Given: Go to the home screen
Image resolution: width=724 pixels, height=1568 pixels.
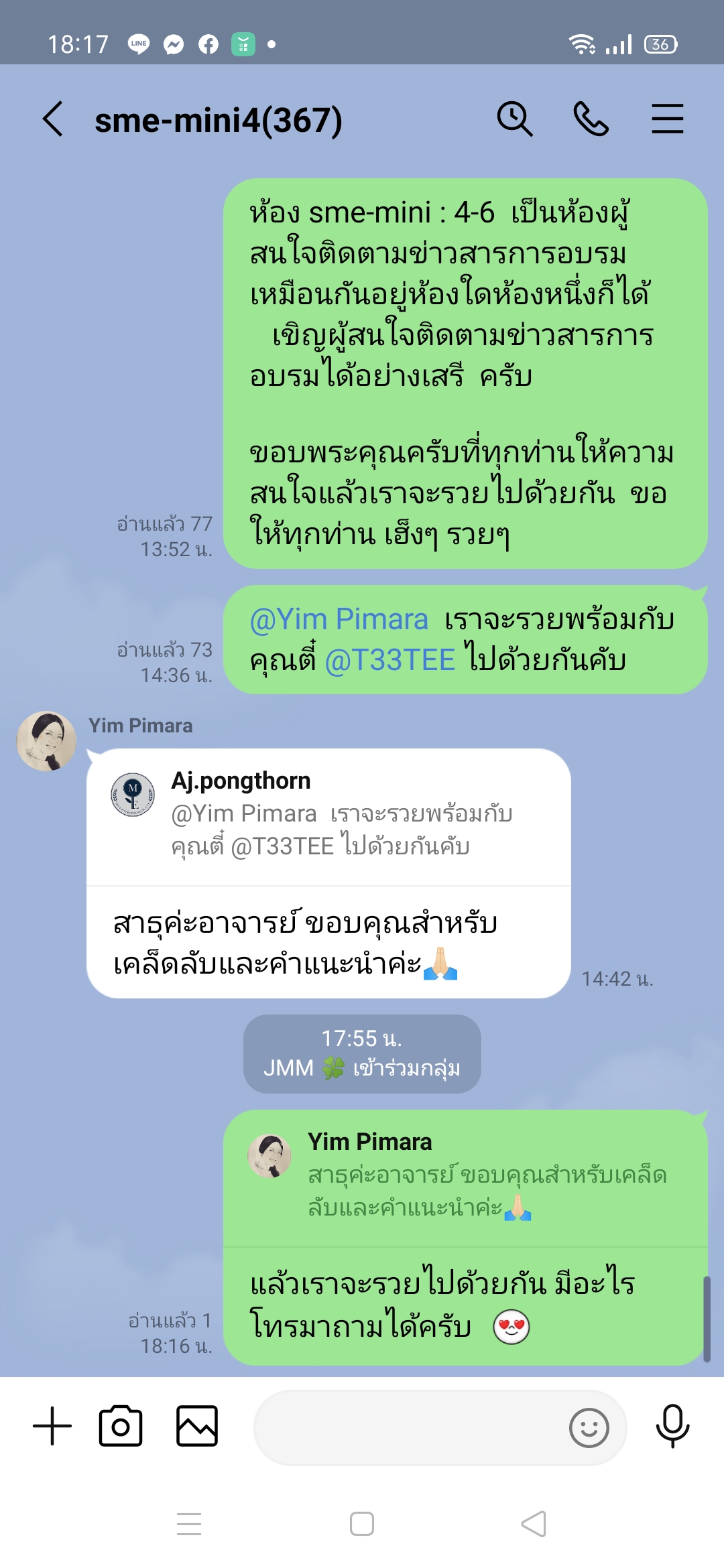Looking at the screenshot, I should (362, 1524).
